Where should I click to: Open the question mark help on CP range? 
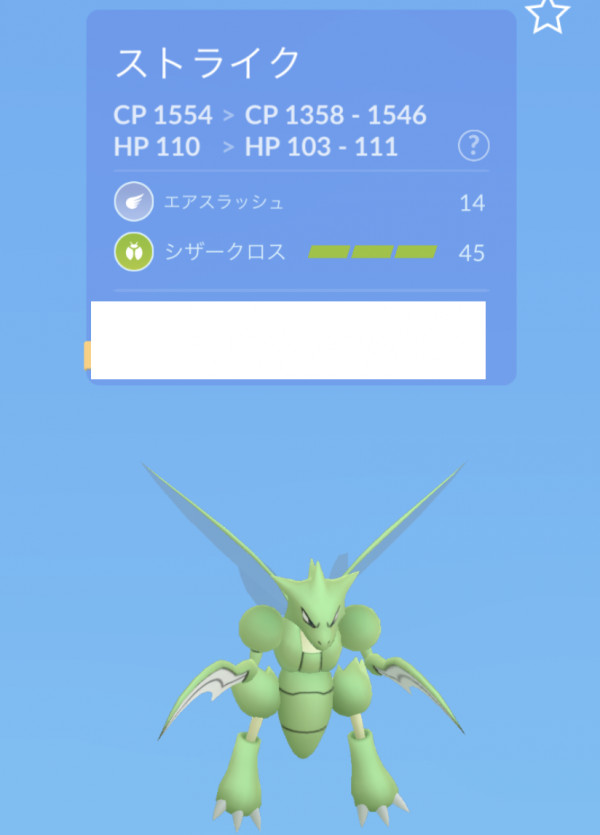(473, 147)
